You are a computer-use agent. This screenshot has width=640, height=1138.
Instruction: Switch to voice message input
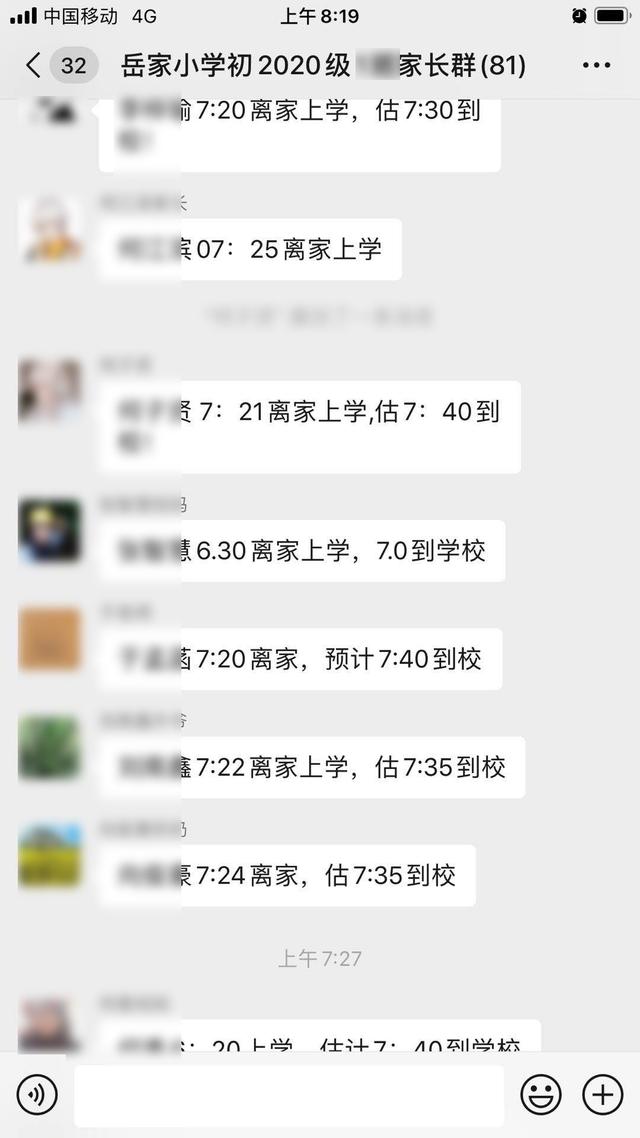coord(37,1095)
